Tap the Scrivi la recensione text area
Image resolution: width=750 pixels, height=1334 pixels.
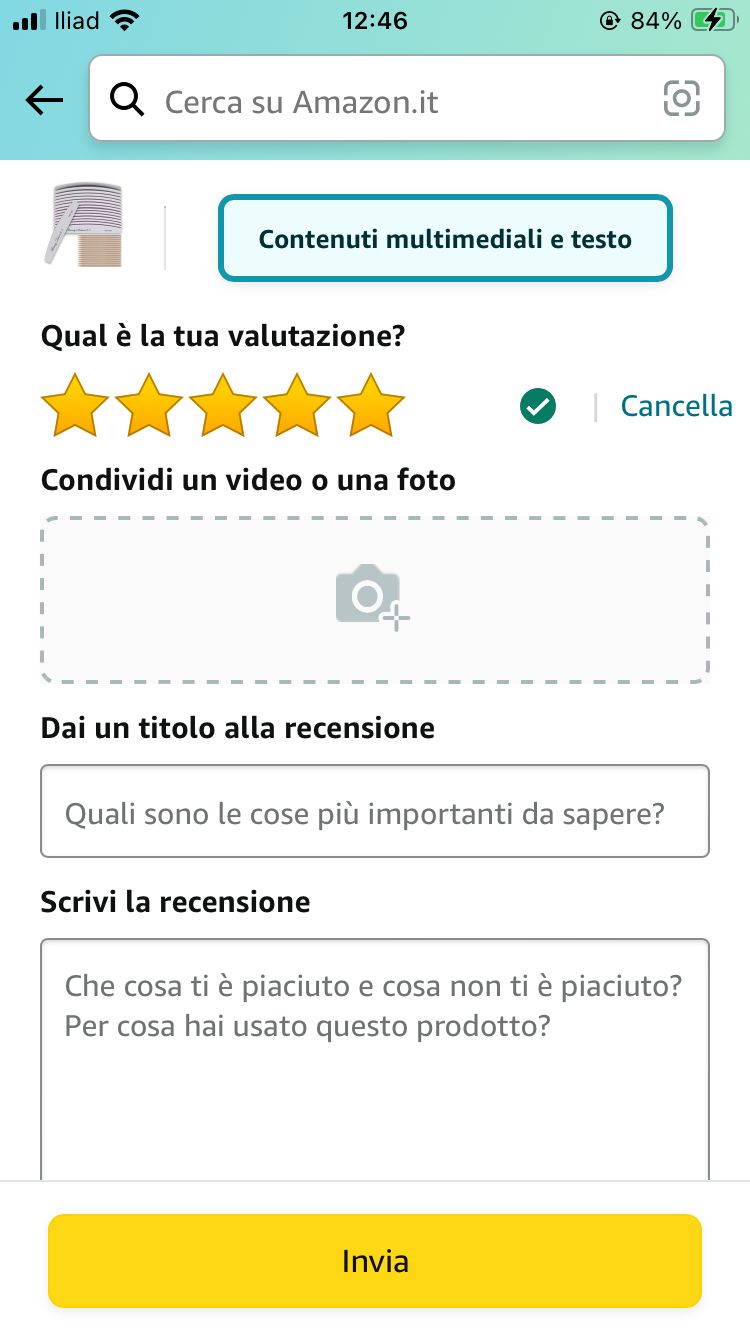tap(375, 1060)
